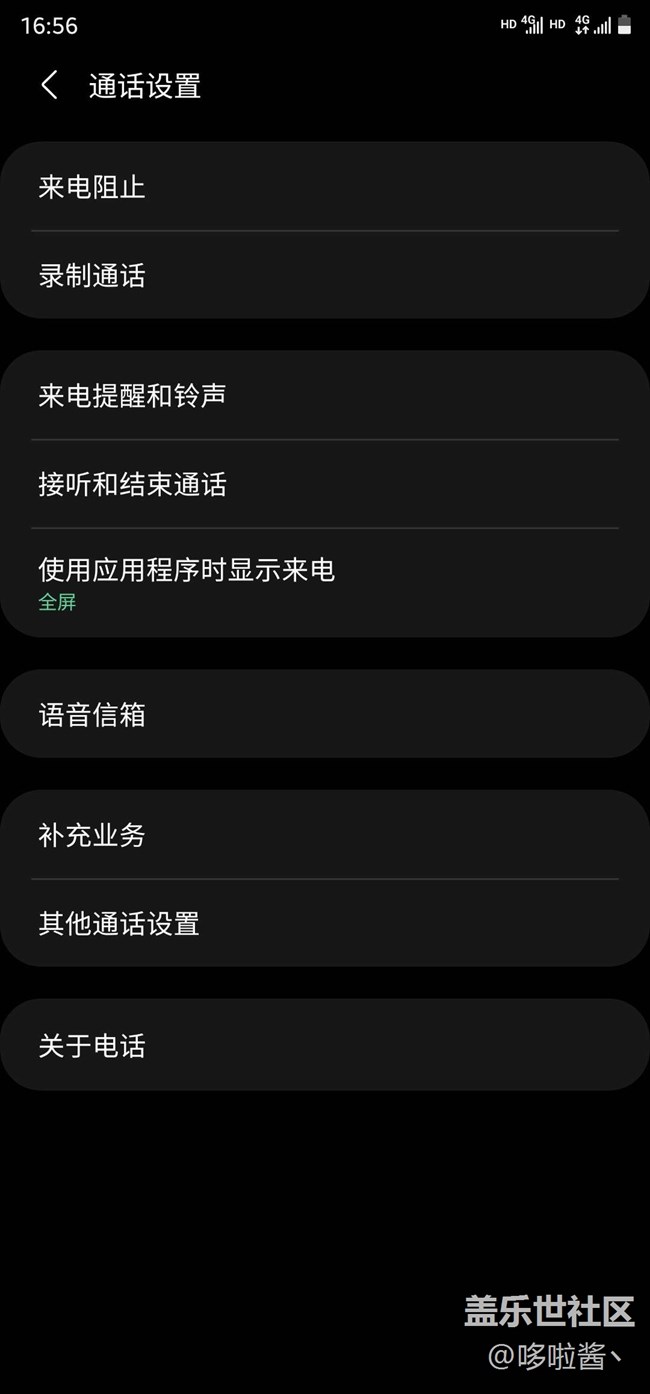Tap 使用应用程序时显示来电 row
The image size is (650, 1394).
[x=324, y=582]
